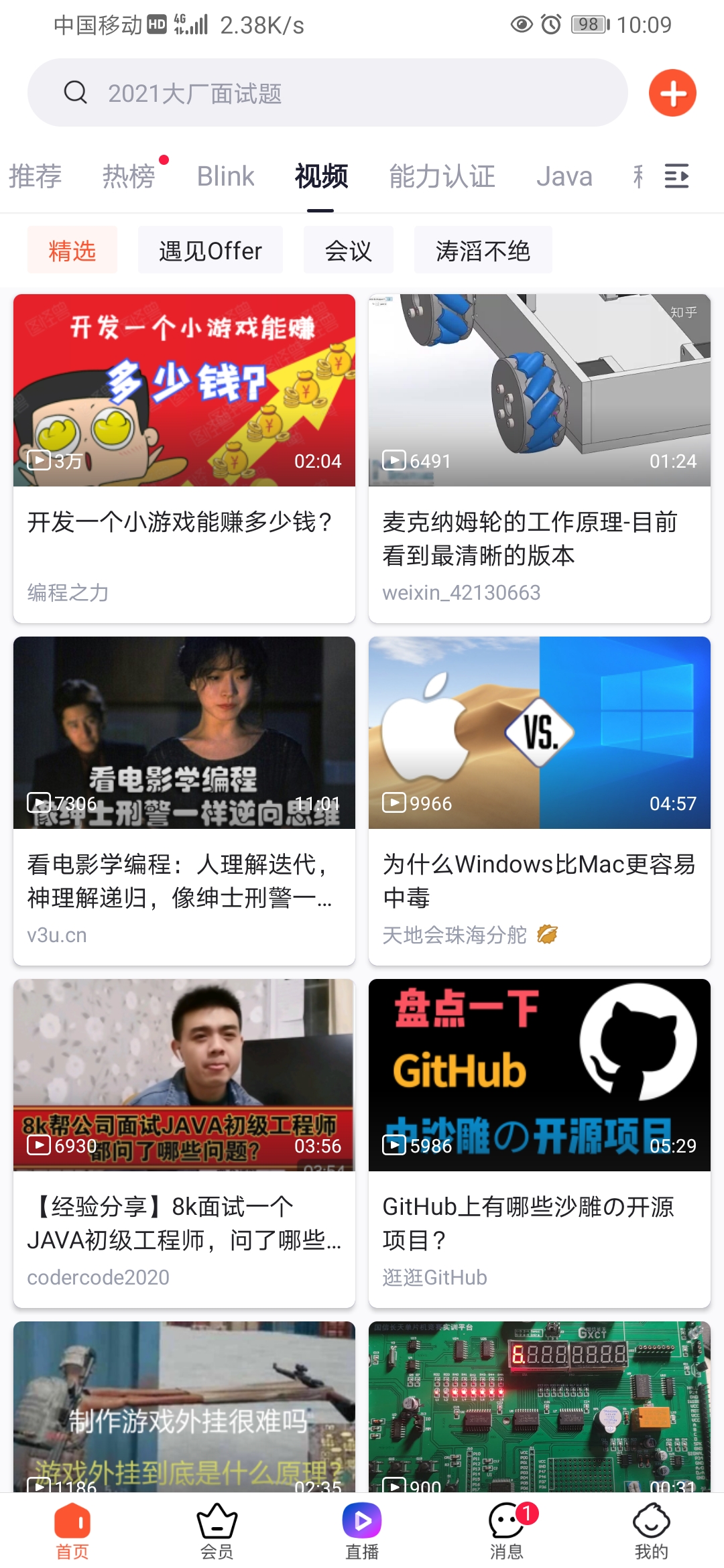Filter videos by 遇见Offer
The width and height of the screenshot is (724, 1568).
pos(210,251)
